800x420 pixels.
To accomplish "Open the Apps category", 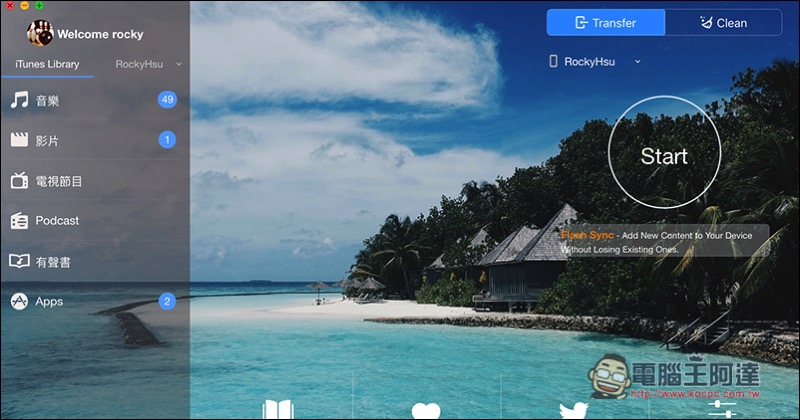I will pos(48,301).
